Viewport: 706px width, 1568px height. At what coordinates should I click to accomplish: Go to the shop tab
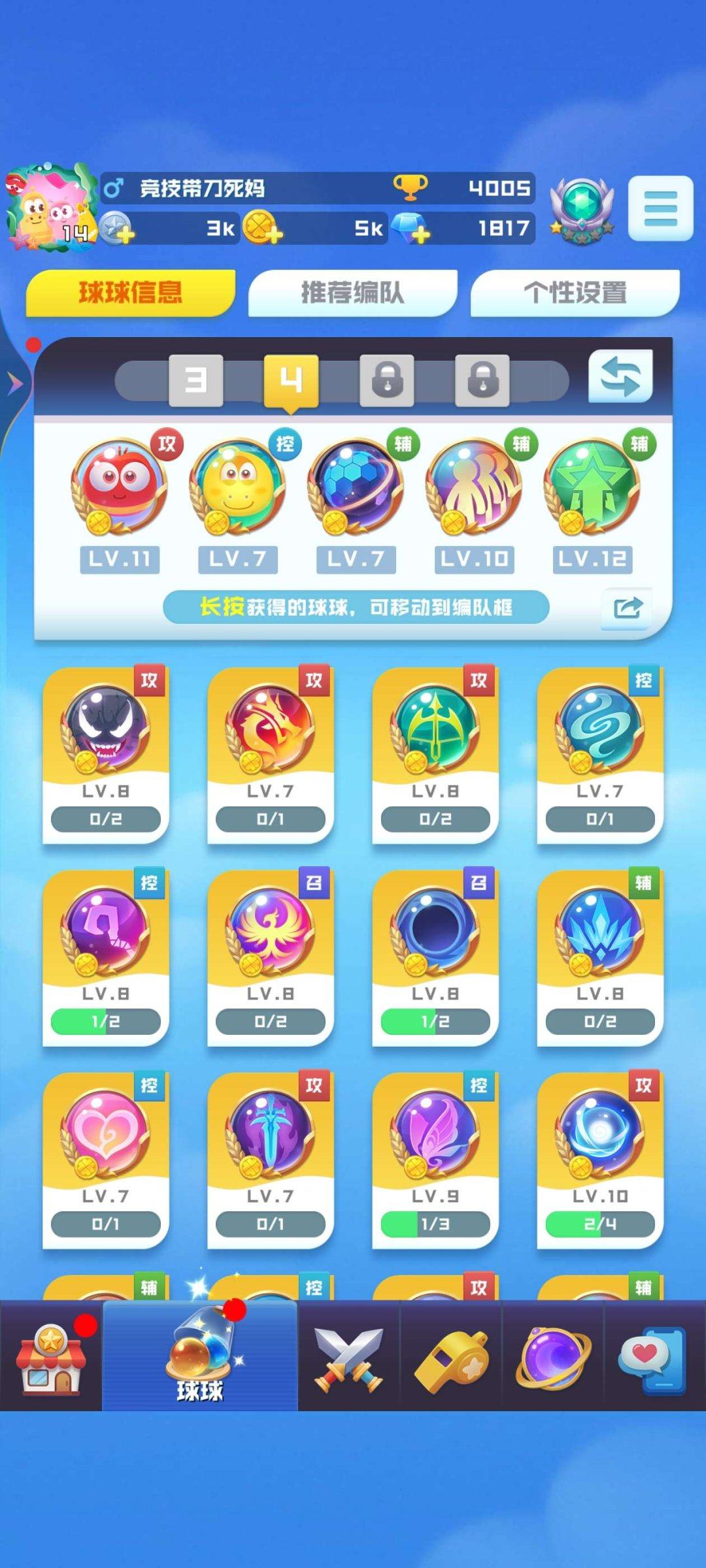tap(51, 1359)
